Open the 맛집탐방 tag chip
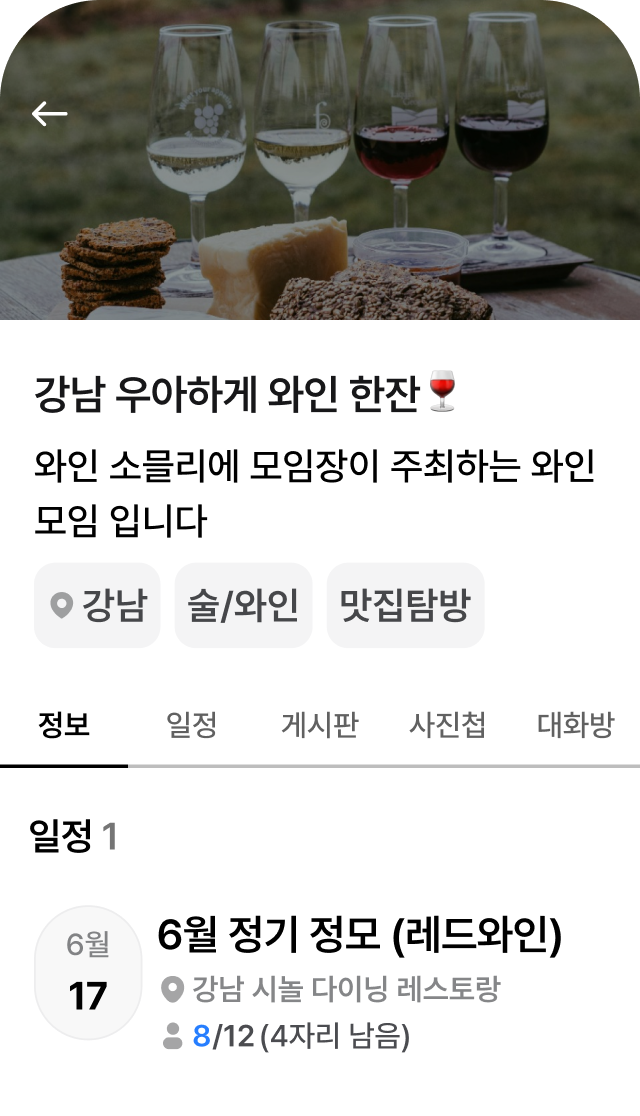The width and height of the screenshot is (640, 1116). (x=405, y=605)
